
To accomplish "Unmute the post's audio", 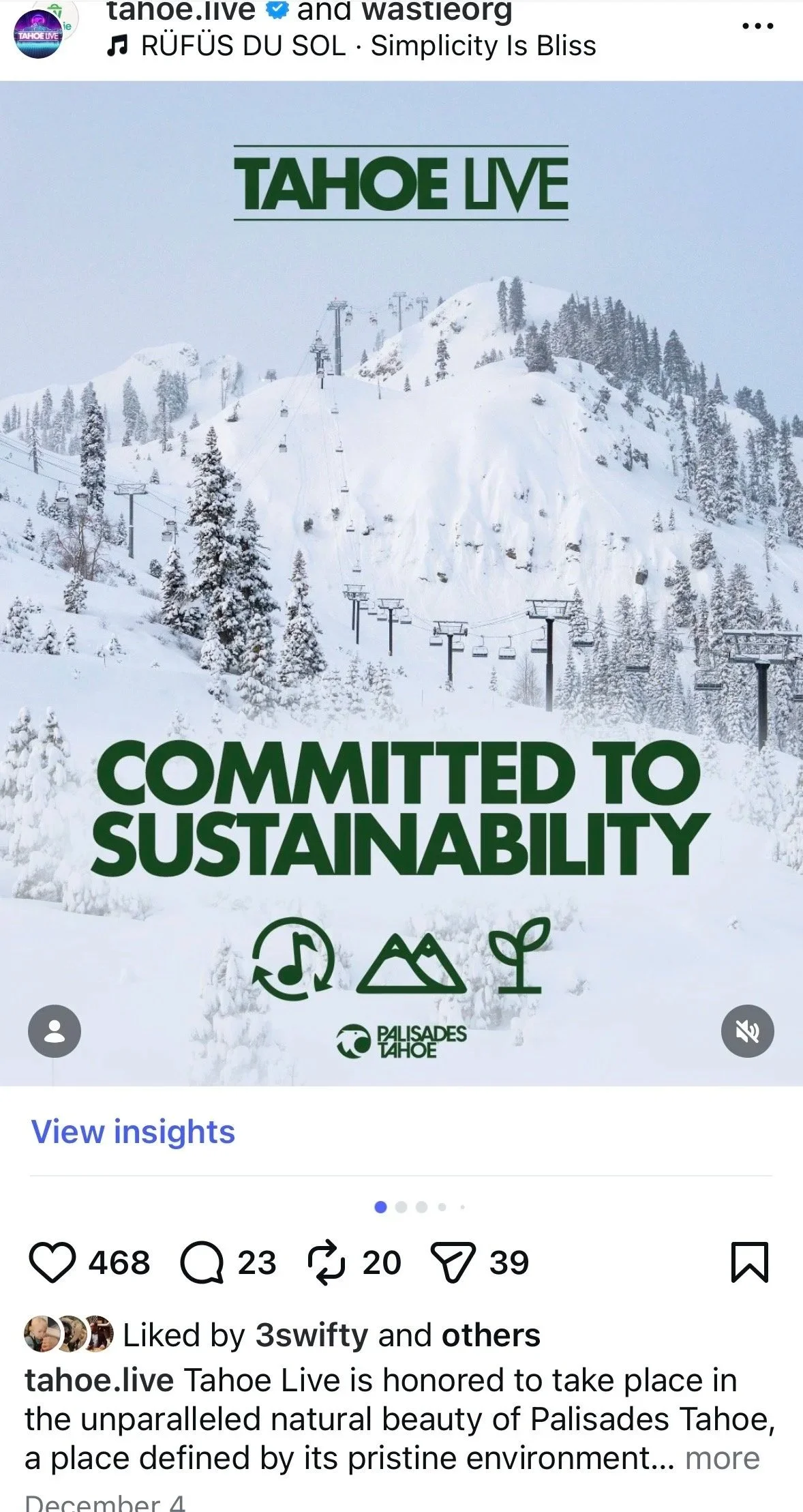I will pos(748,1031).
